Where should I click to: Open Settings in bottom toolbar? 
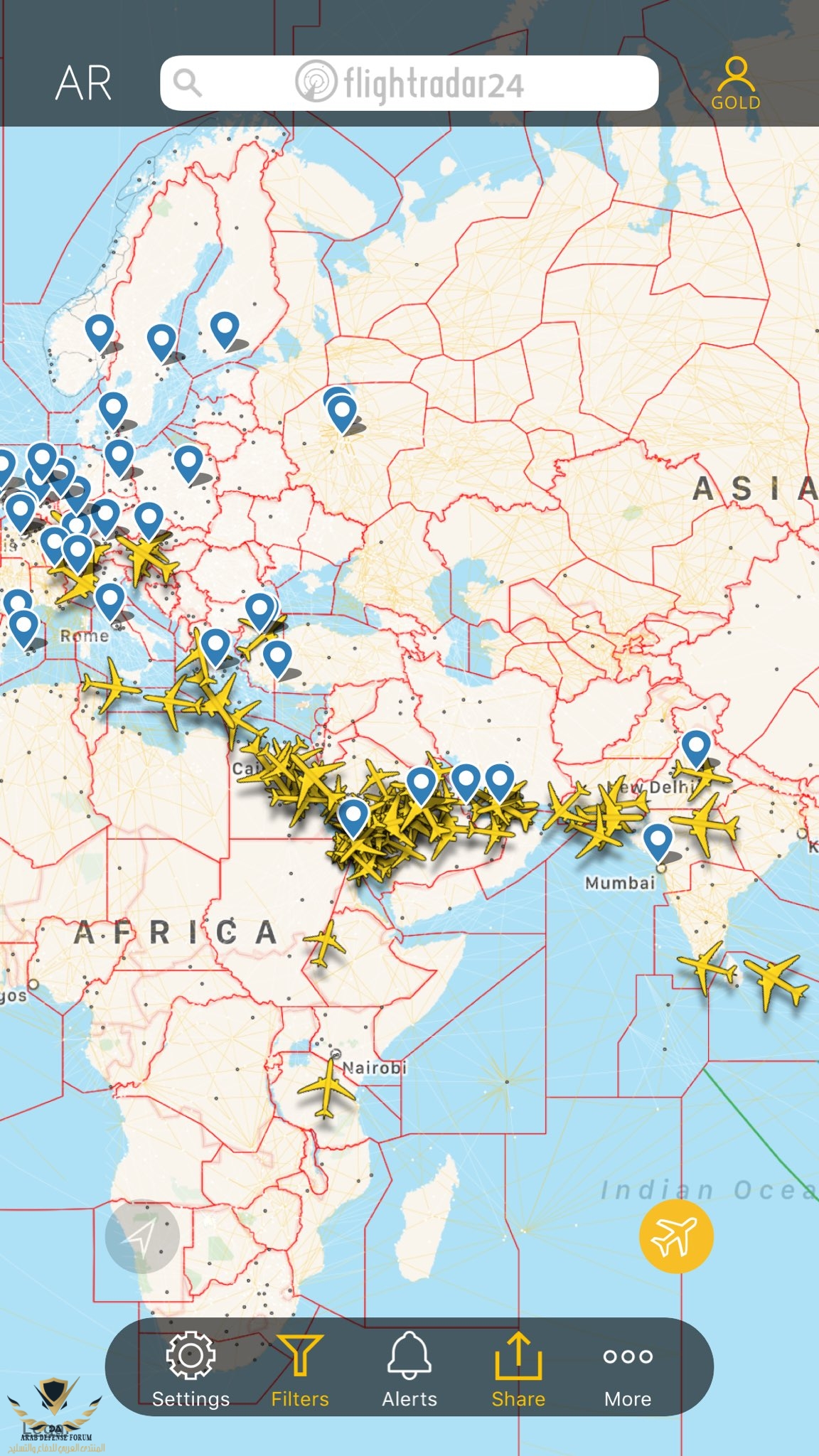191,1369
